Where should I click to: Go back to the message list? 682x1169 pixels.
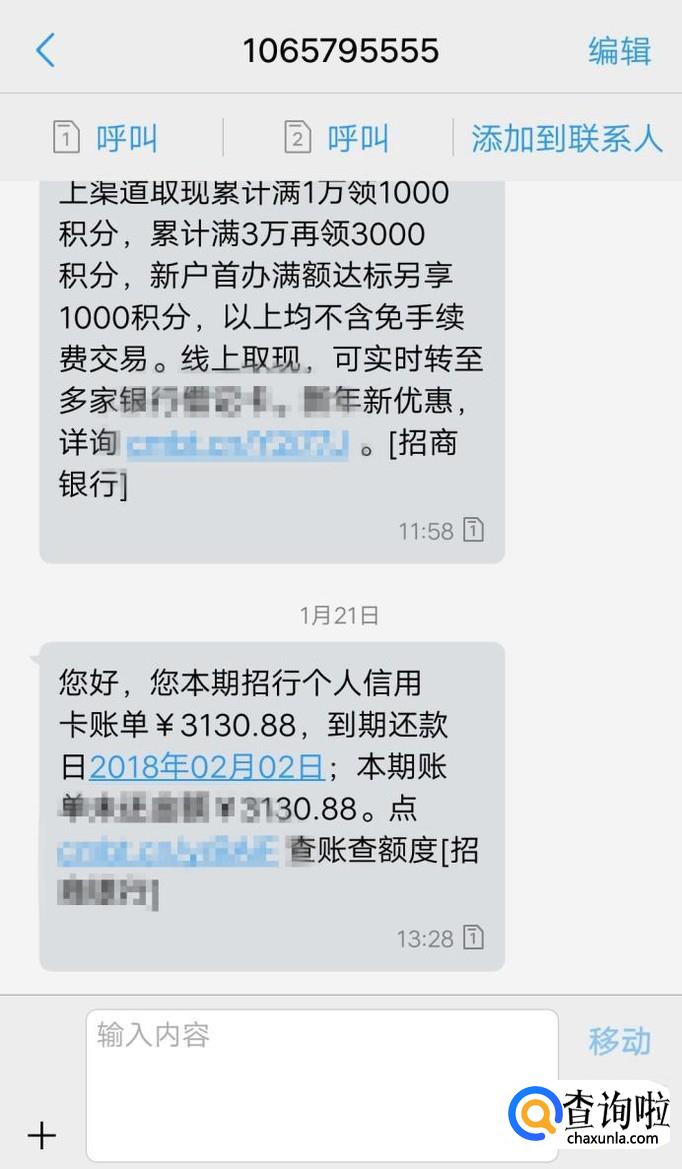[46, 50]
